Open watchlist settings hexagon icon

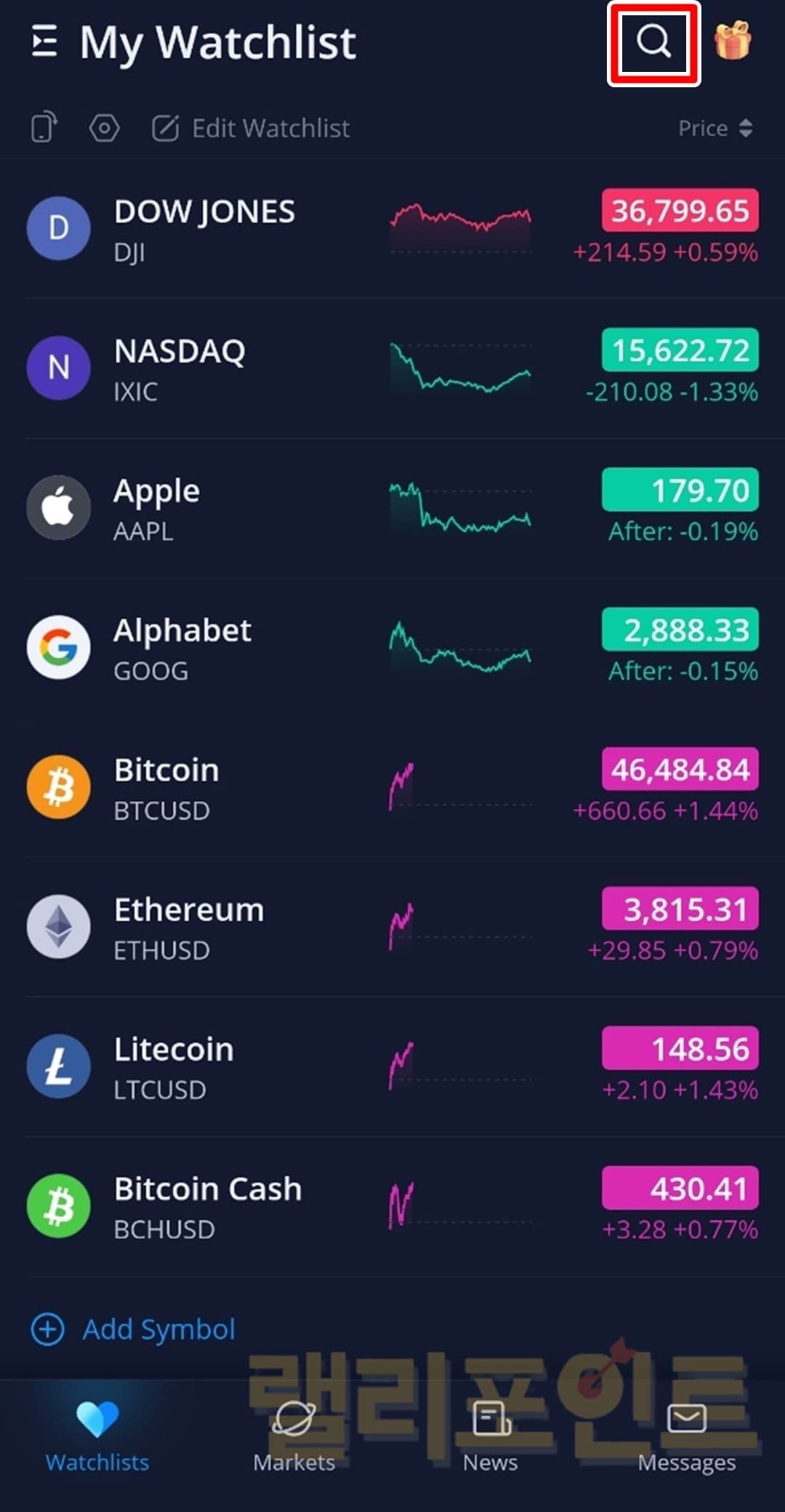104,129
